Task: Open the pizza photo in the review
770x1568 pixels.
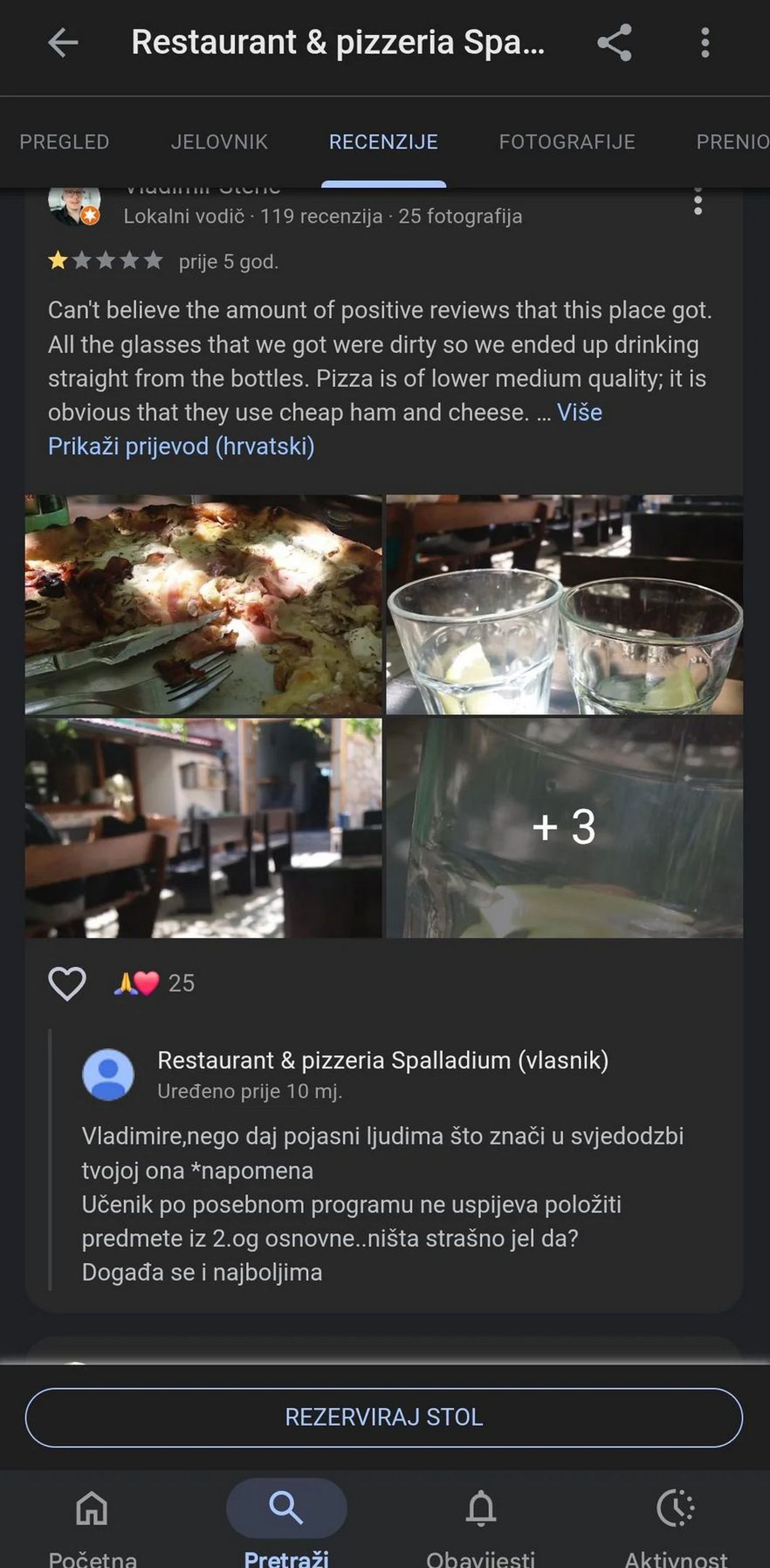Action: [x=203, y=604]
